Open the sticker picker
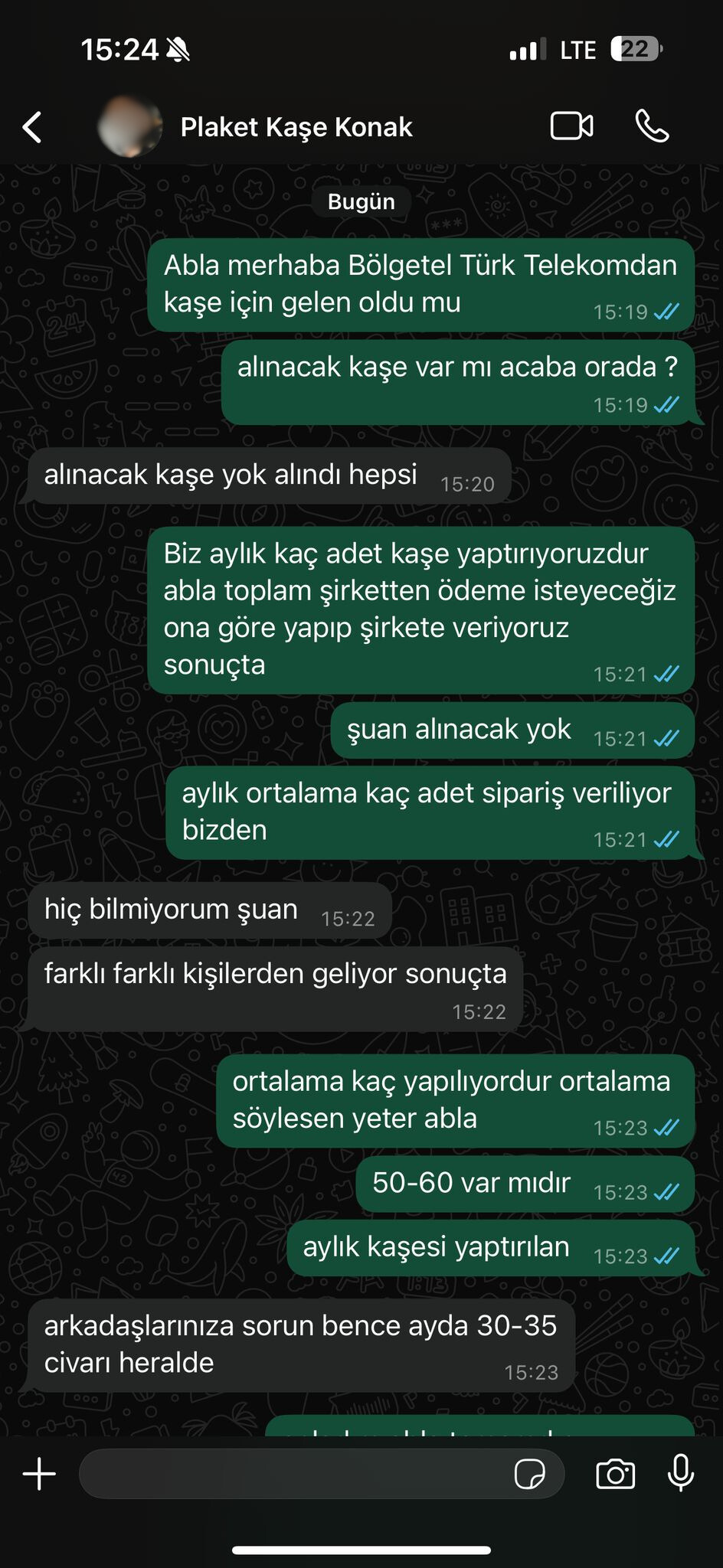This screenshot has width=723, height=1568. pos(529,1474)
